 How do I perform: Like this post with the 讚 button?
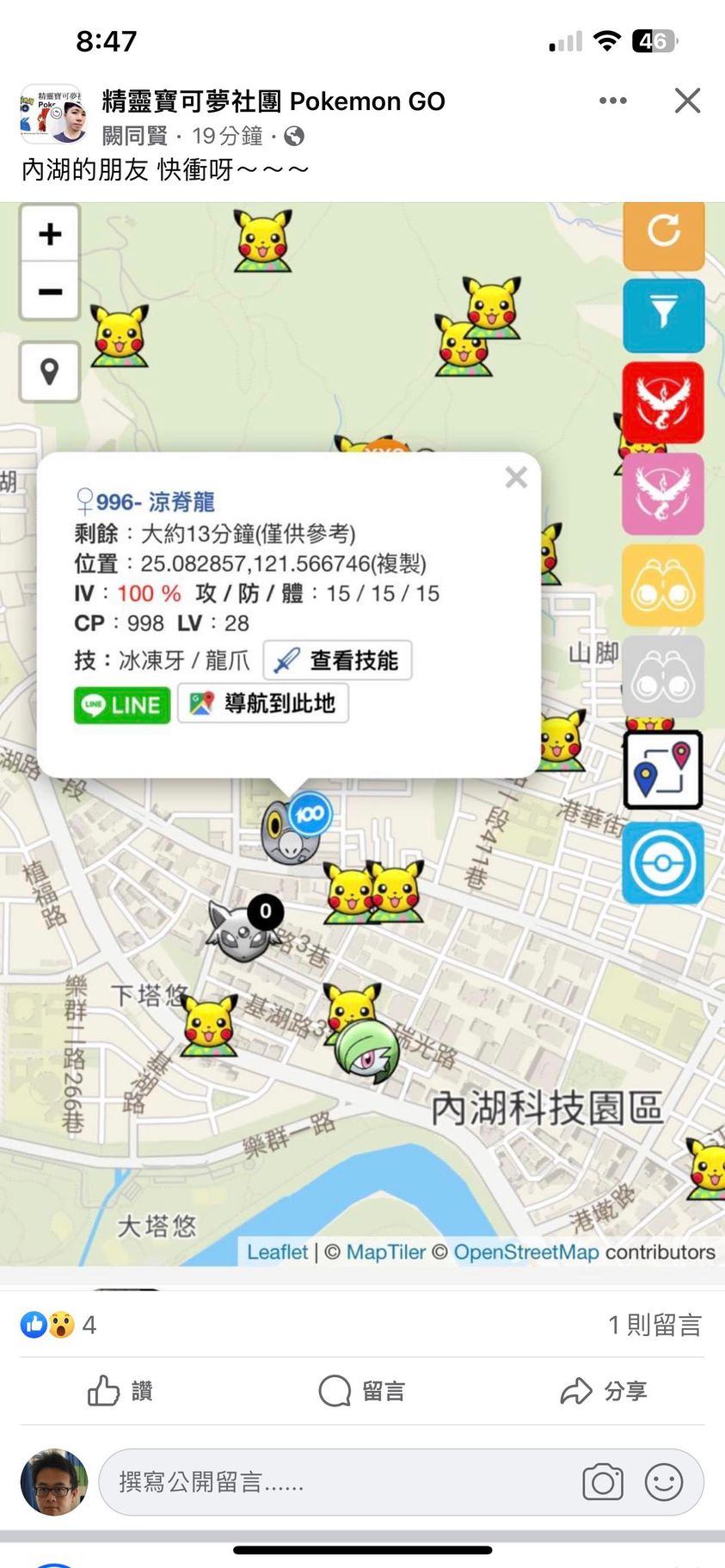point(120,1390)
